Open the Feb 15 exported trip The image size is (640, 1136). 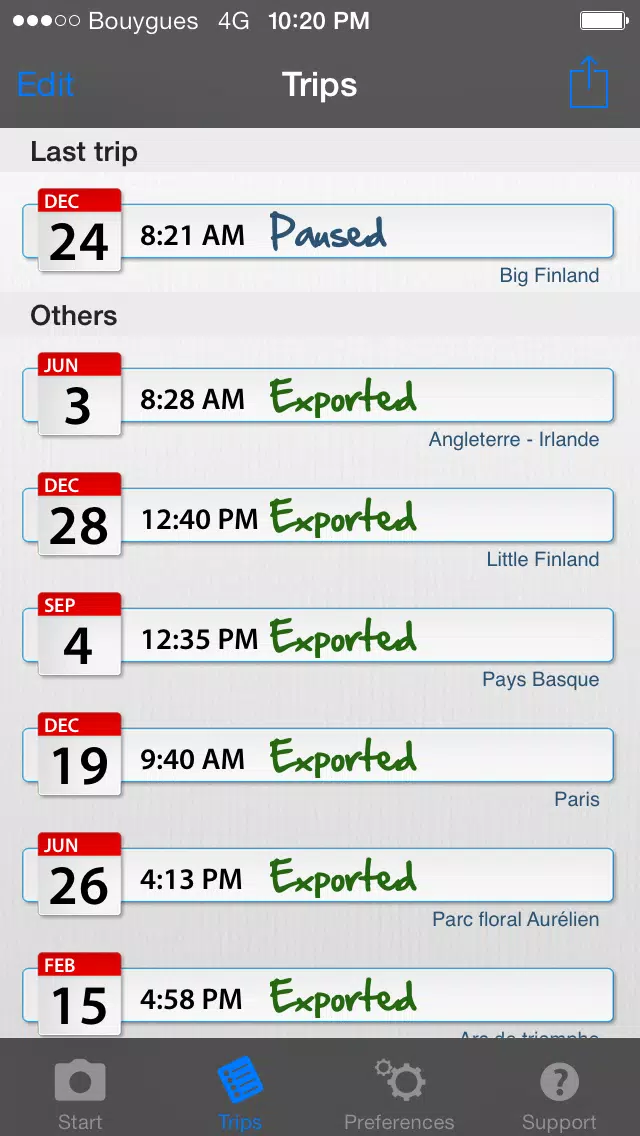point(319,995)
